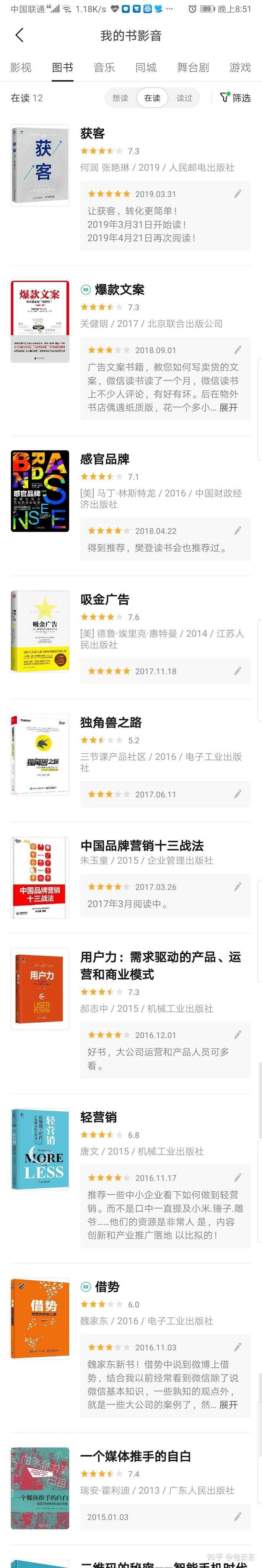Open the 同城 tab
The image size is (262, 1568).
tap(146, 67)
